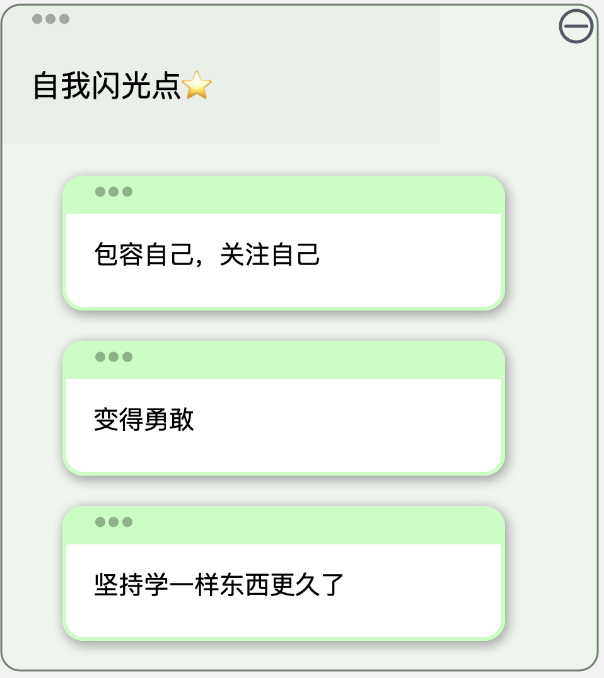Open the three-dot menu above 自我闪光点
The image size is (604, 678).
tap(50, 19)
